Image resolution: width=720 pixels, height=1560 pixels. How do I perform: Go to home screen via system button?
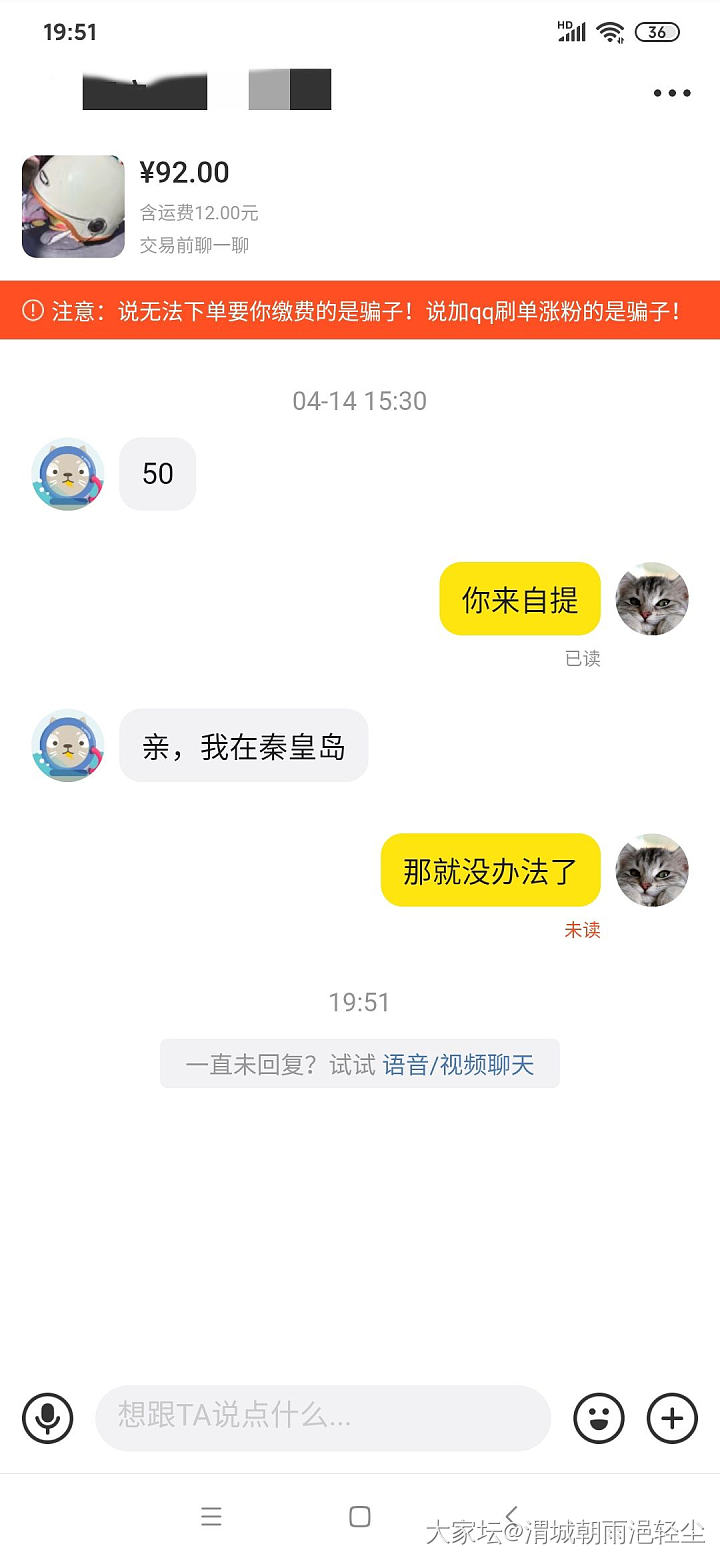pos(360,1516)
